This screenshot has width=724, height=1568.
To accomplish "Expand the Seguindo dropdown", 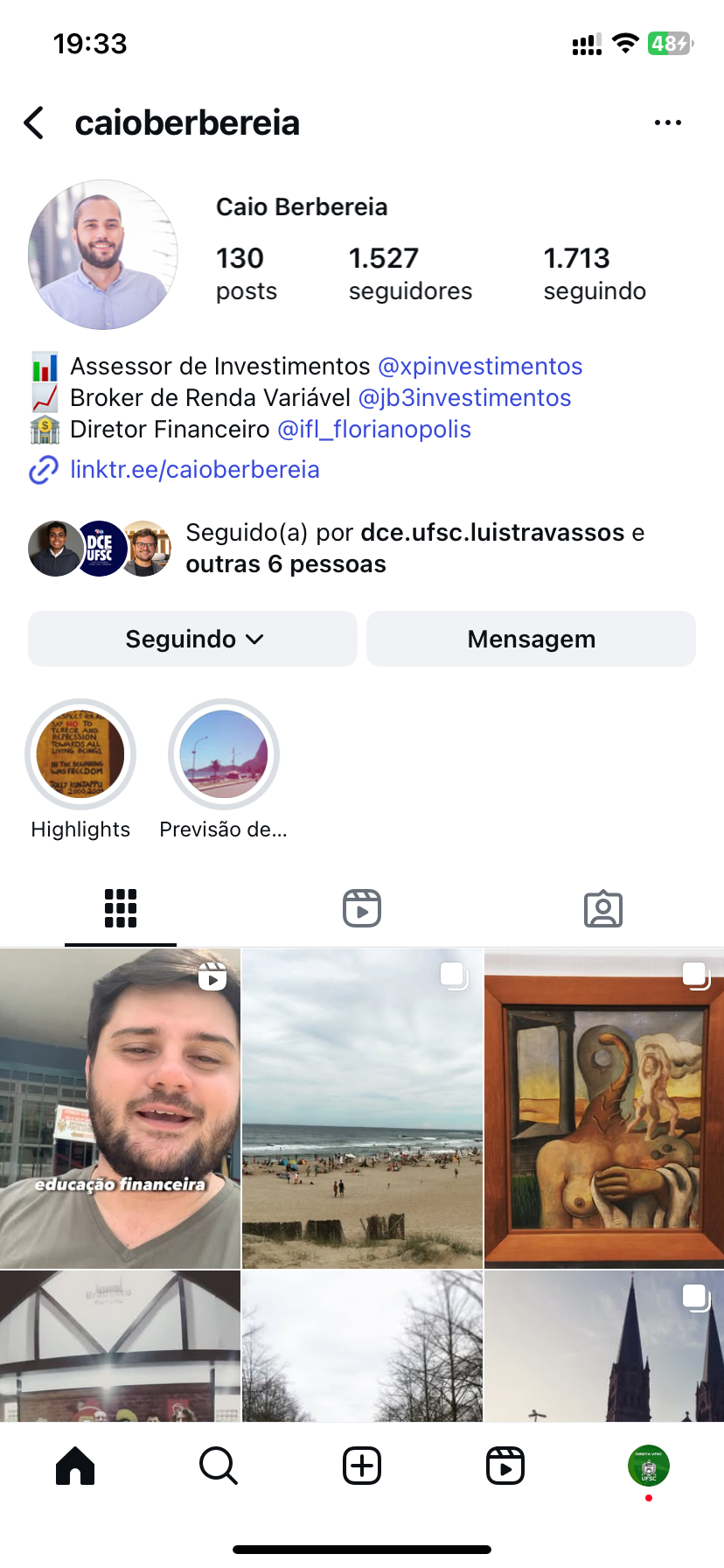I will (x=192, y=639).
